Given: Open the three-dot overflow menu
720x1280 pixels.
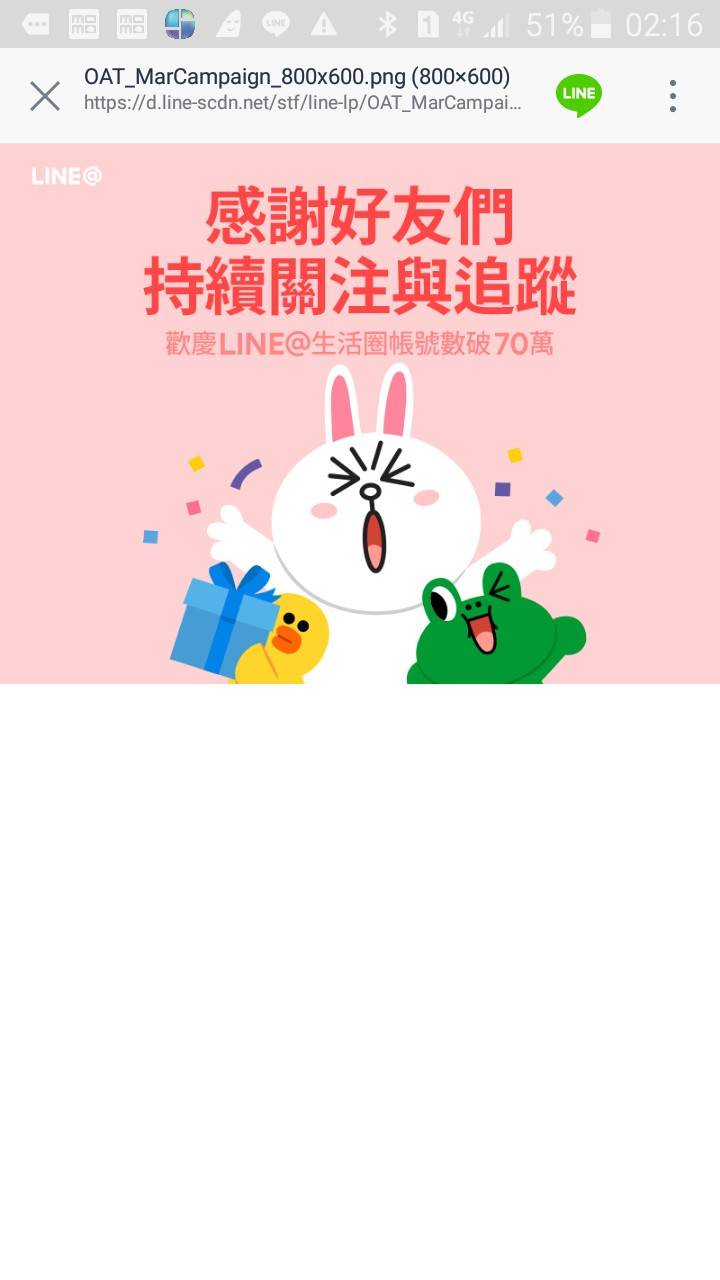Looking at the screenshot, I should pyautogui.click(x=673, y=96).
